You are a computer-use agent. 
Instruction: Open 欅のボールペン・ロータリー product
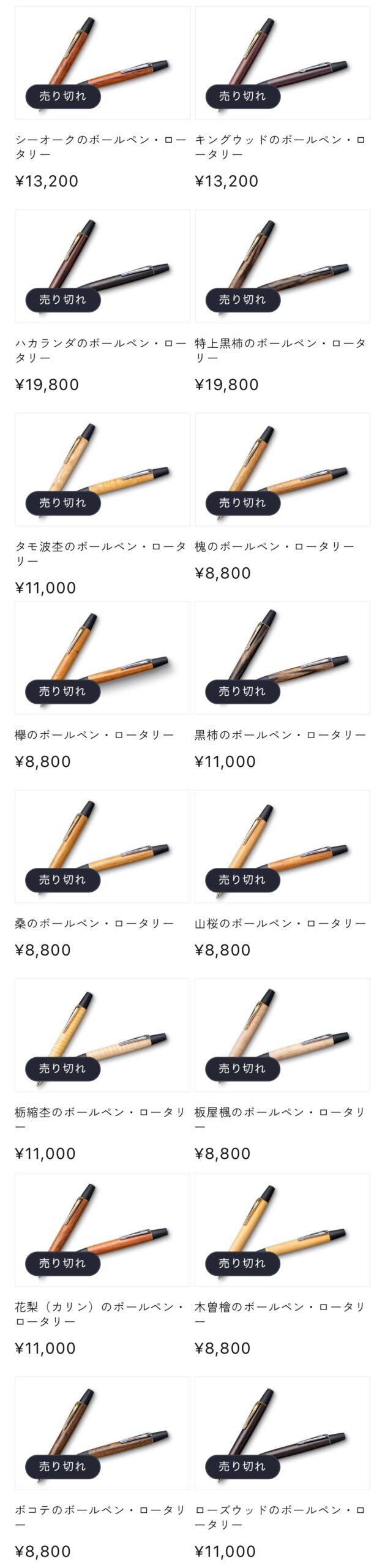[x=102, y=658]
